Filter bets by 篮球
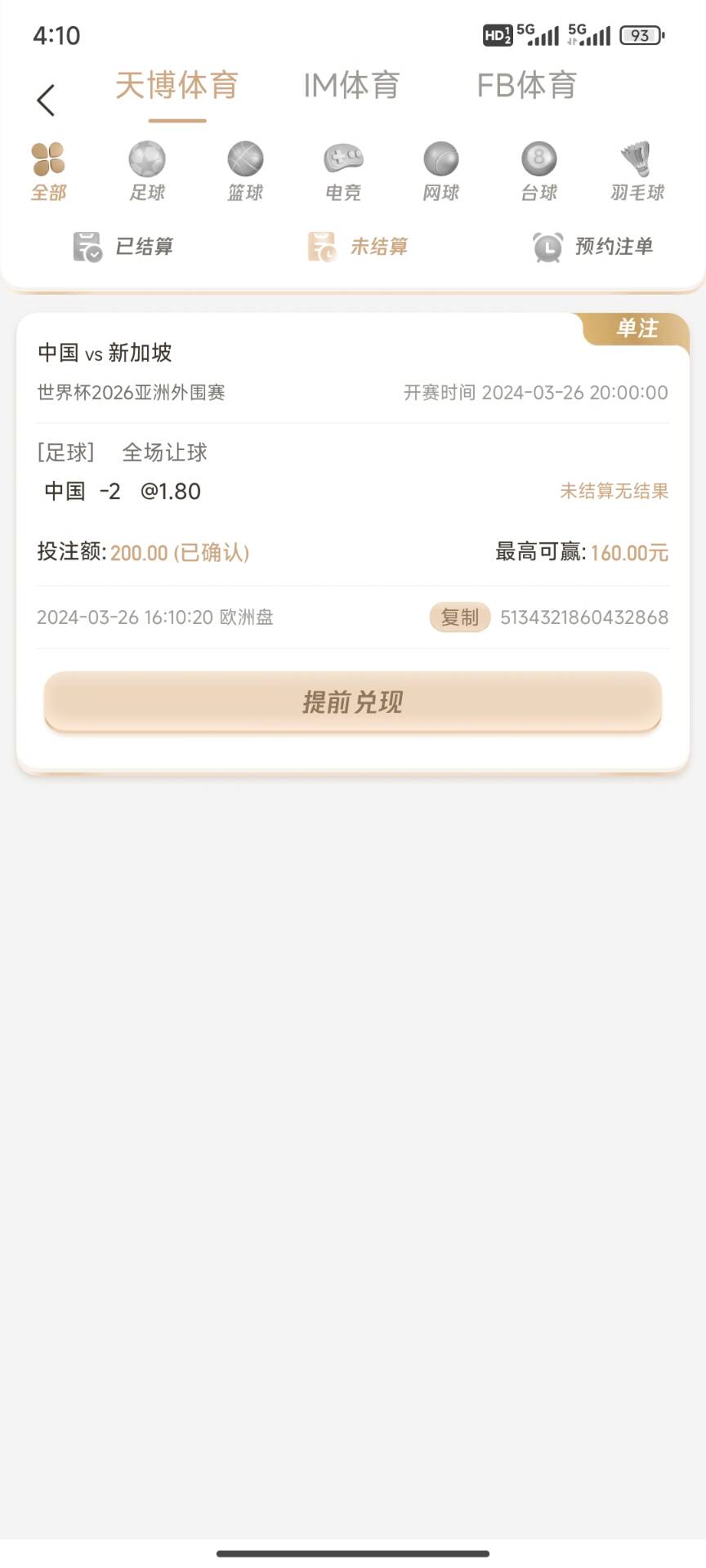The width and height of the screenshot is (706, 1568). click(245, 171)
